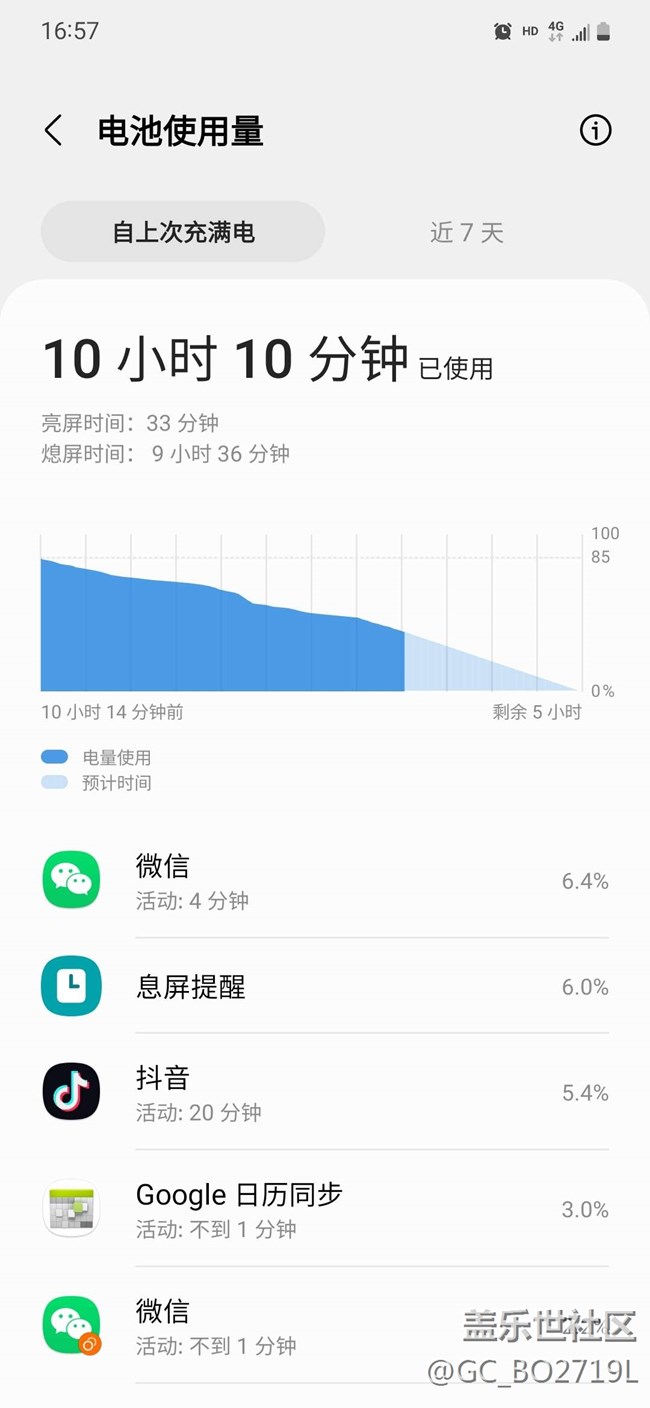Go back from 电池使用量 page

pos(54,131)
